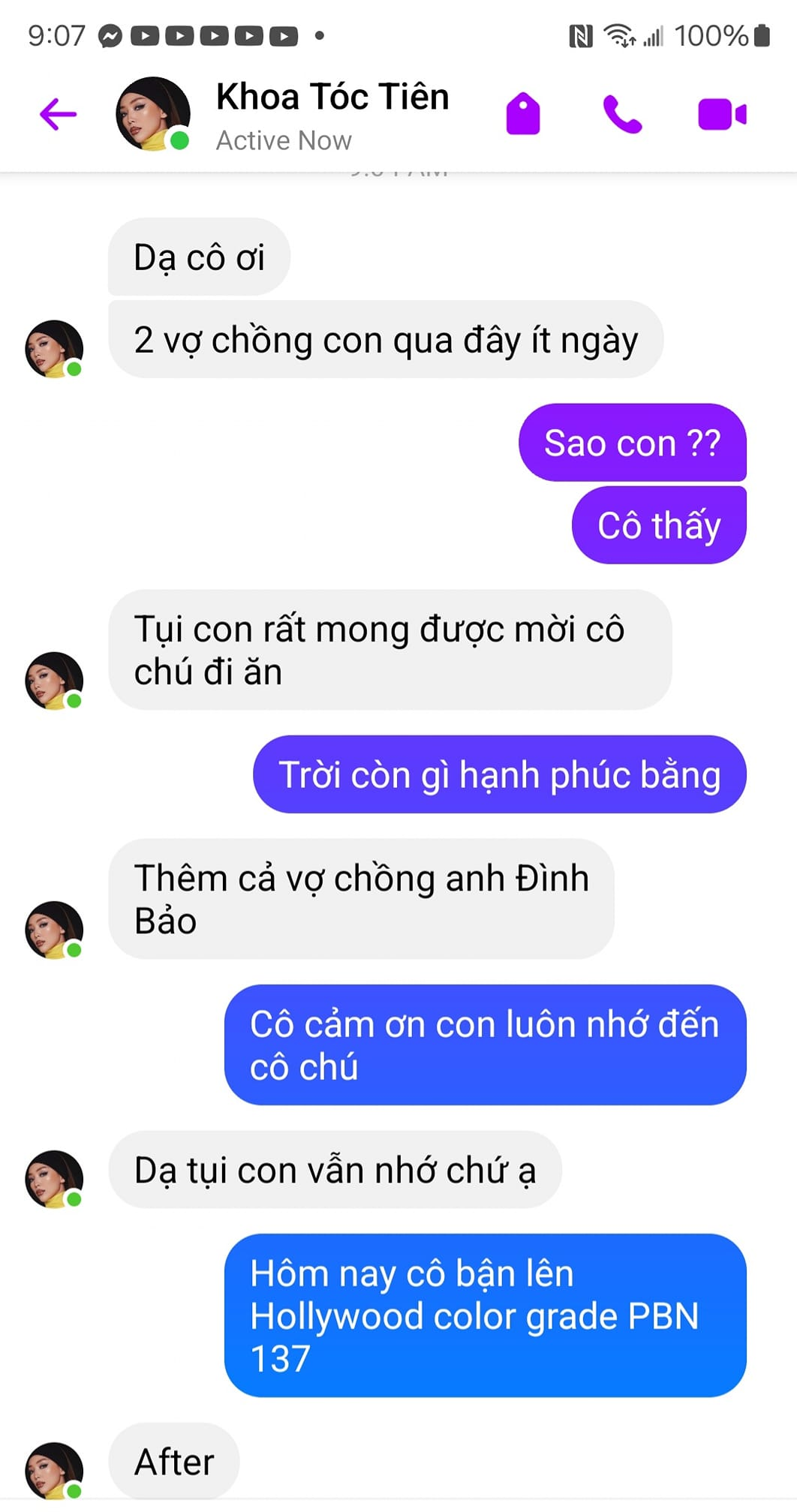Start a video call with Khoa Tóc Tiên

tap(722, 115)
